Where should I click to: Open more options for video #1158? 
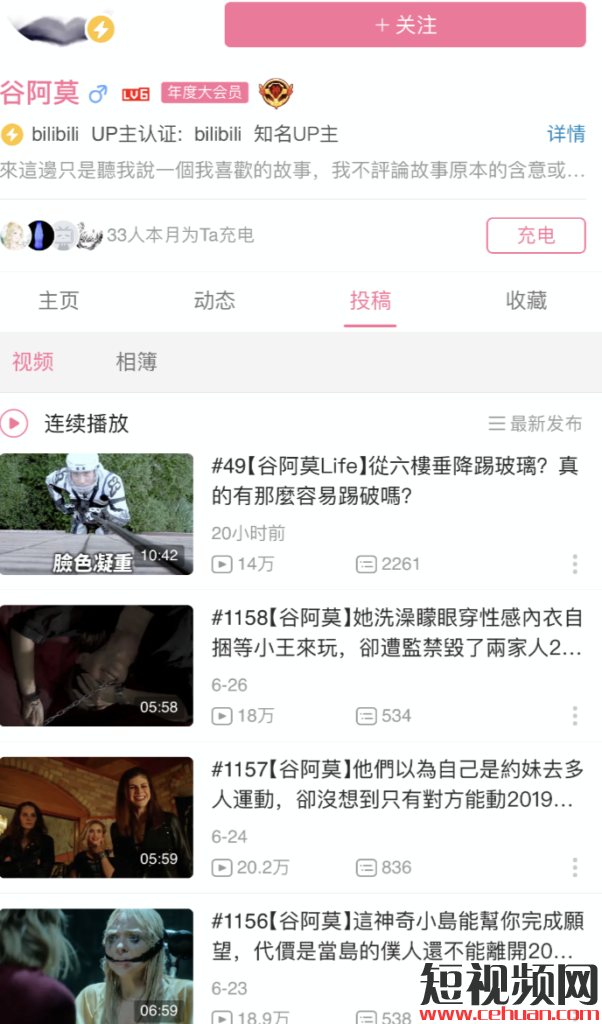pos(575,716)
